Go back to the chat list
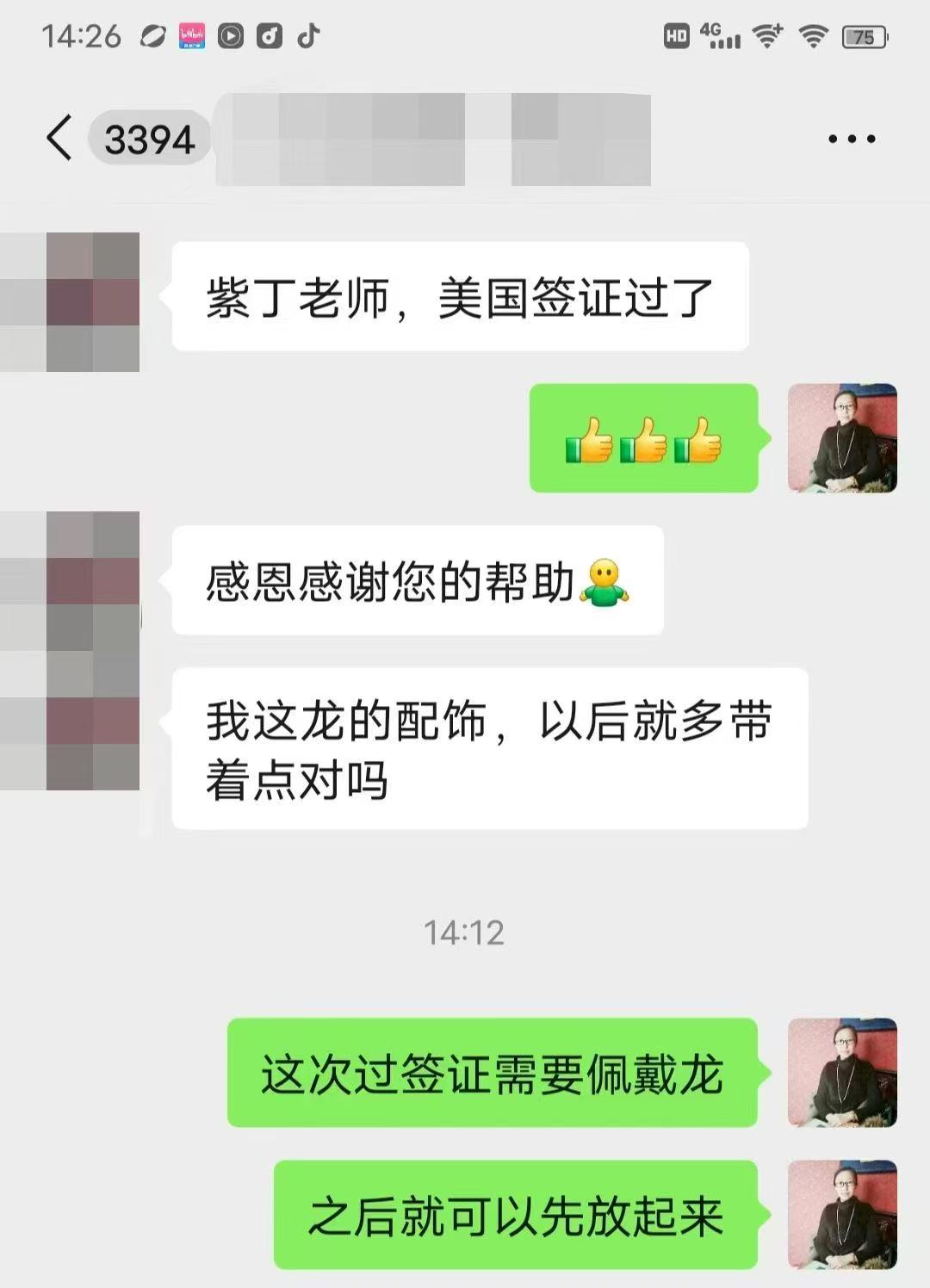Viewport: 930px width, 1288px height. (59, 139)
